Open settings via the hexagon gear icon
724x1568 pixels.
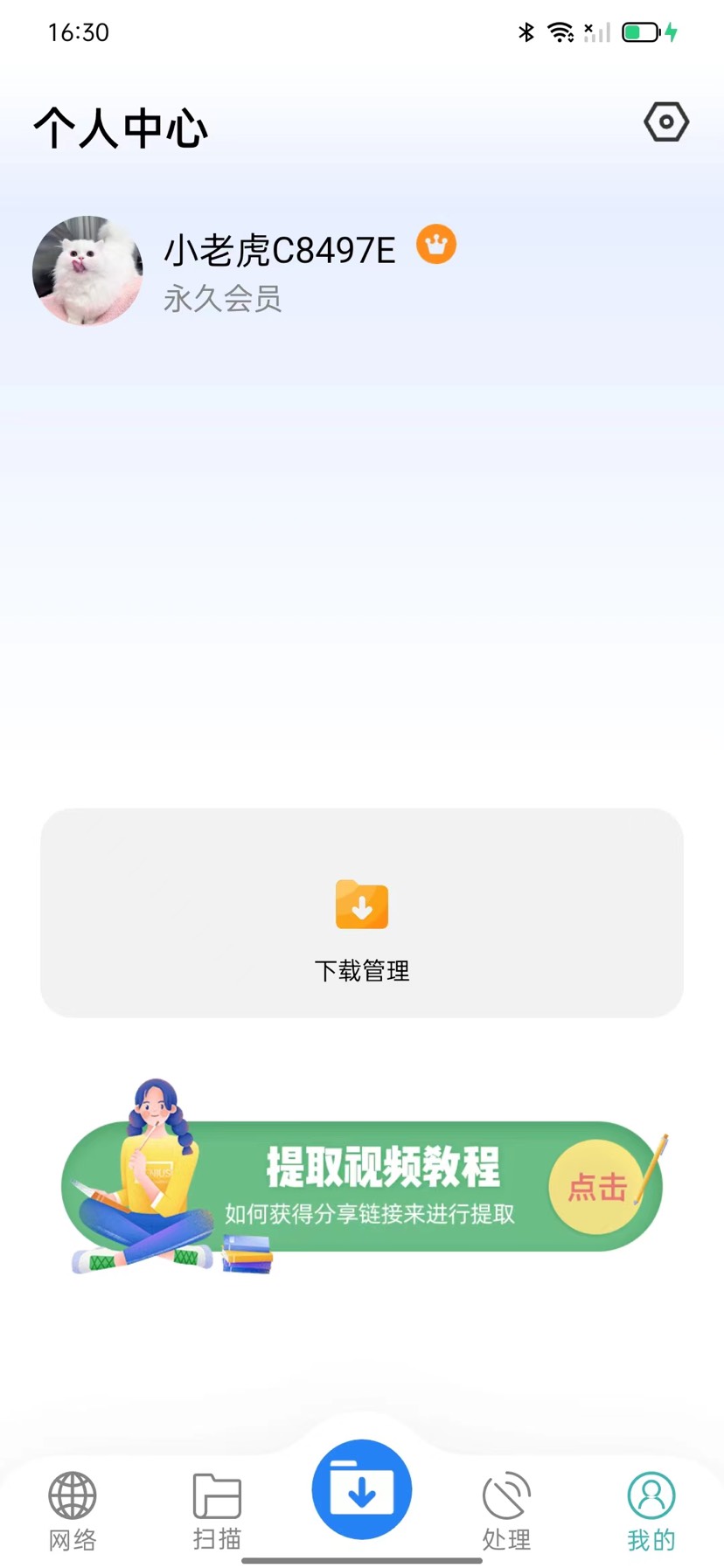(x=666, y=122)
